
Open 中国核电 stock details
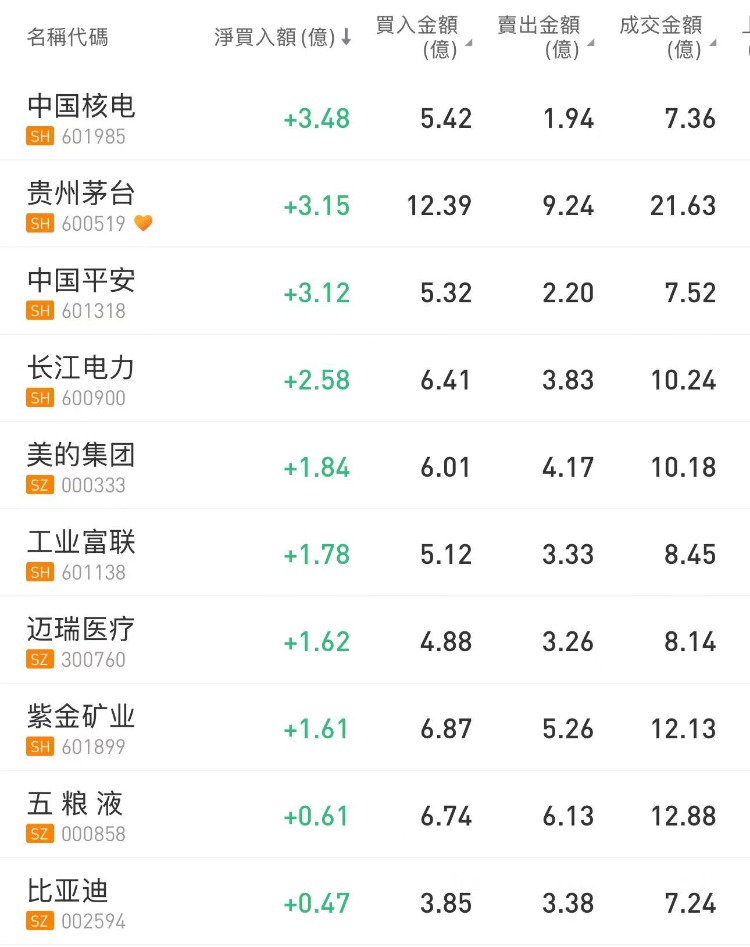coord(81,118)
